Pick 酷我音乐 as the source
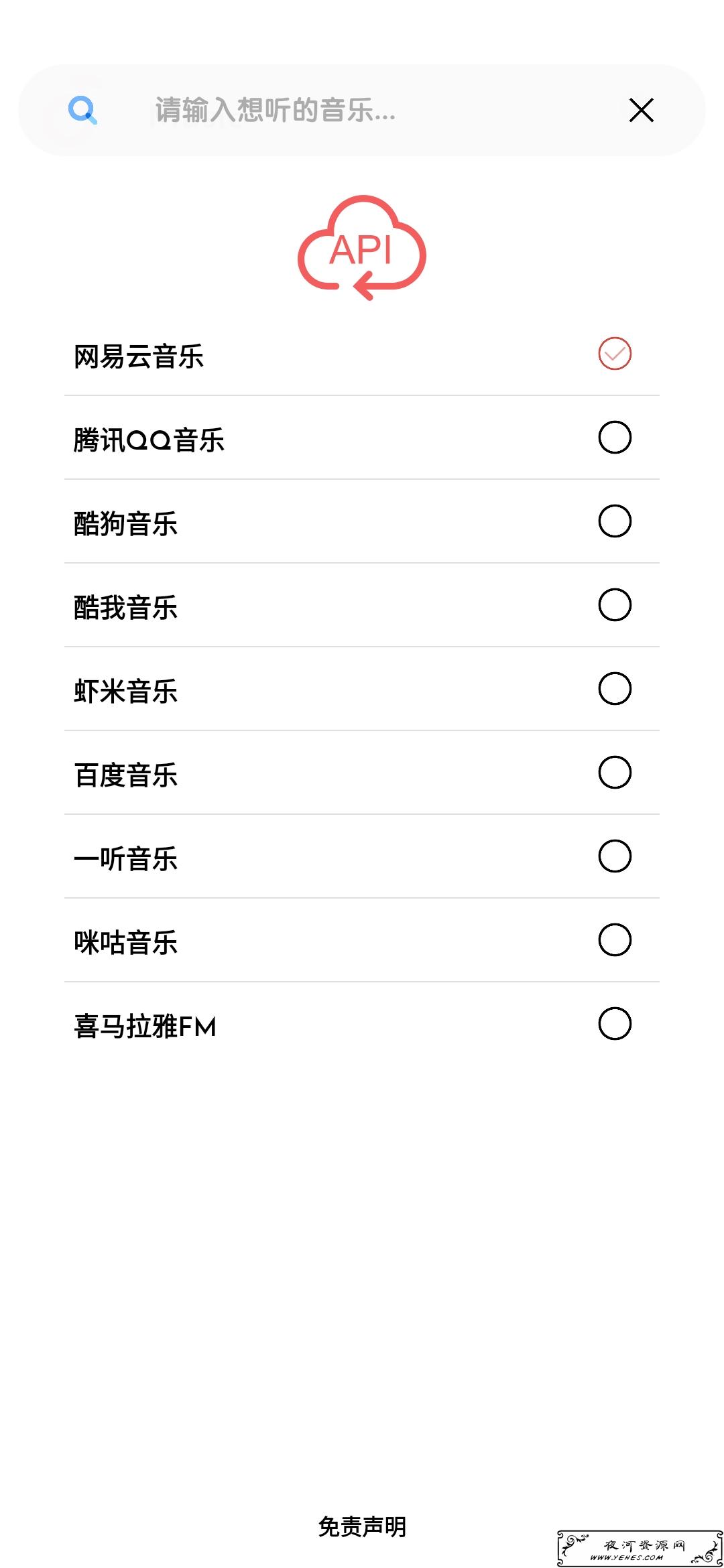Image resolution: width=724 pixels, height=1568 pixels. [362, 606]
